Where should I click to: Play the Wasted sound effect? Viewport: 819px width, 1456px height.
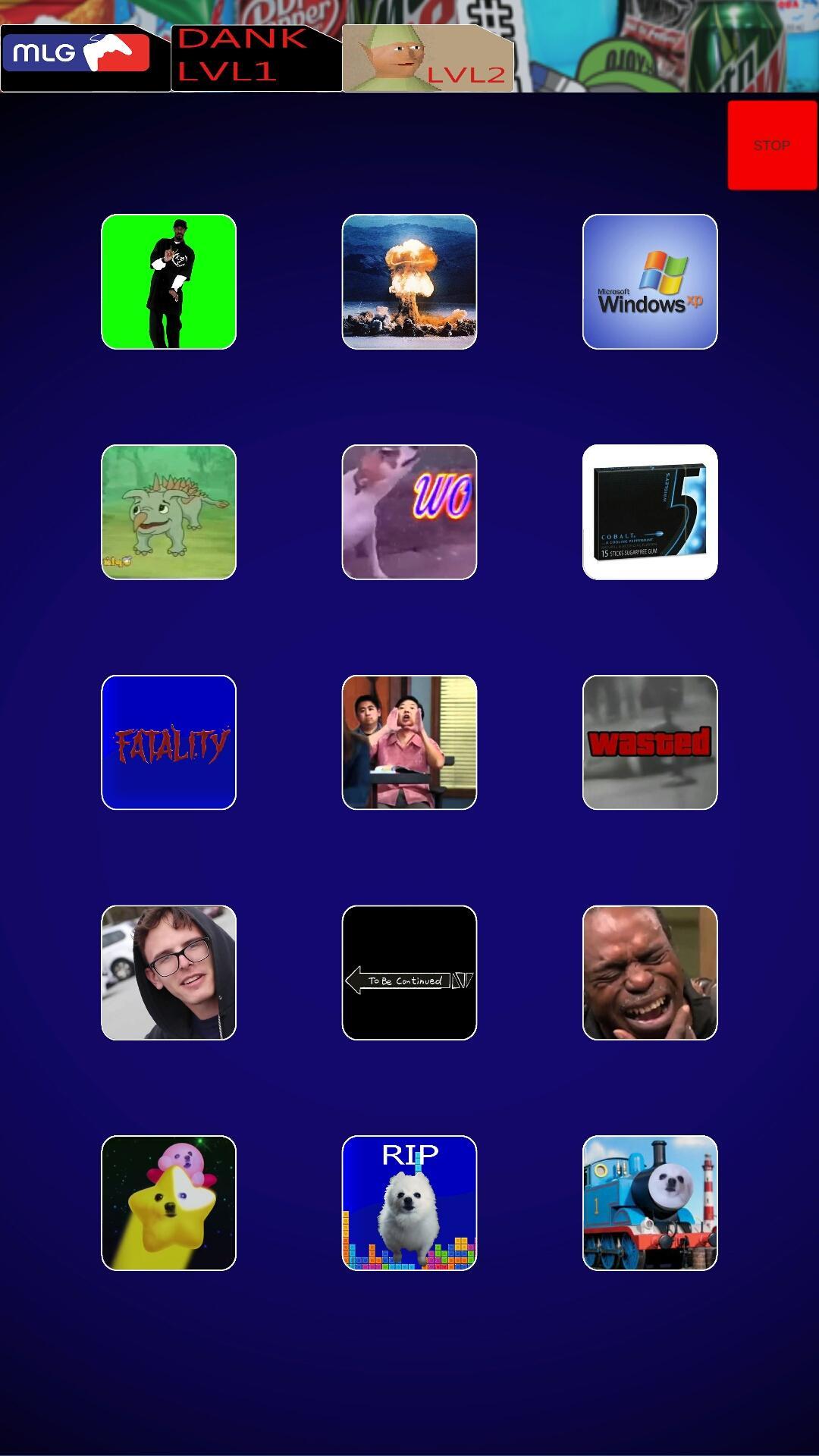pos(650,742)
